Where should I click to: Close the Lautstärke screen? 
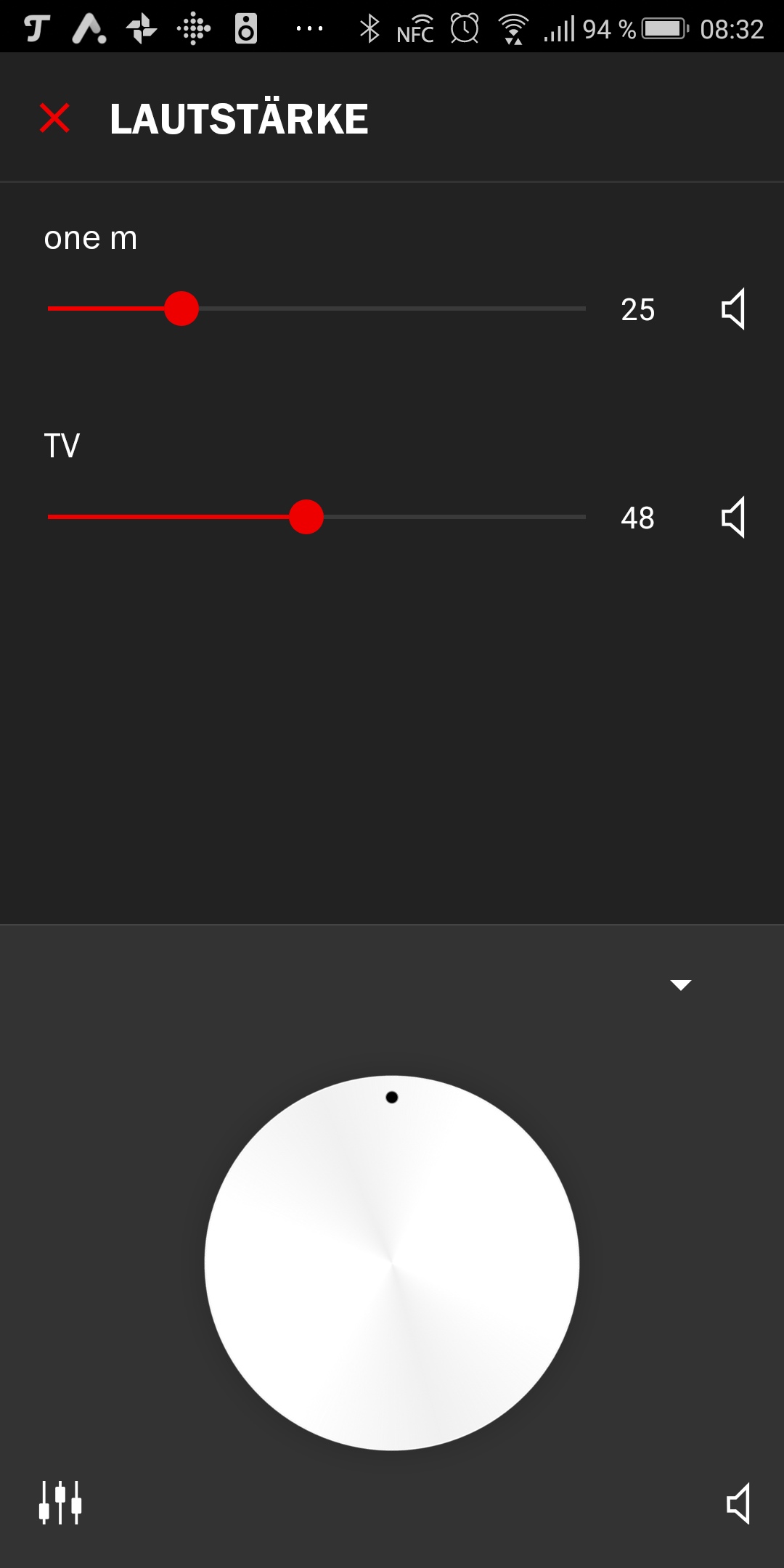pos(54,118)
